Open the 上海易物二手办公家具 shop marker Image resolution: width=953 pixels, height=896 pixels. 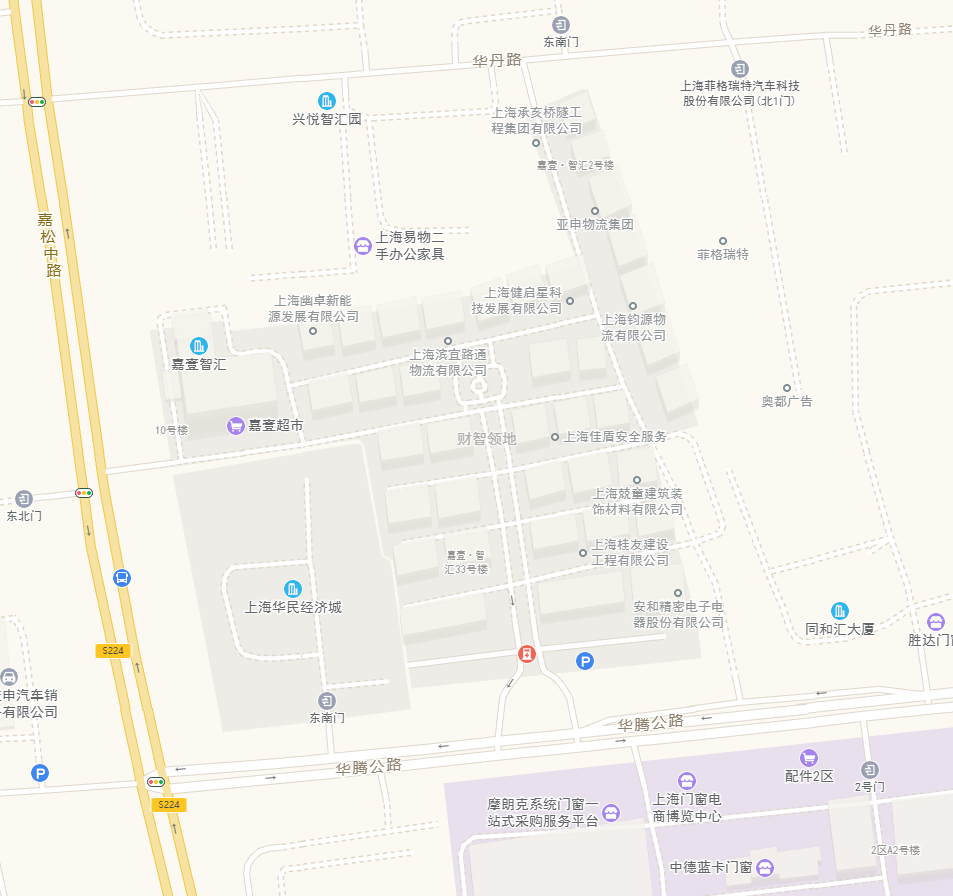coord(363,245)
